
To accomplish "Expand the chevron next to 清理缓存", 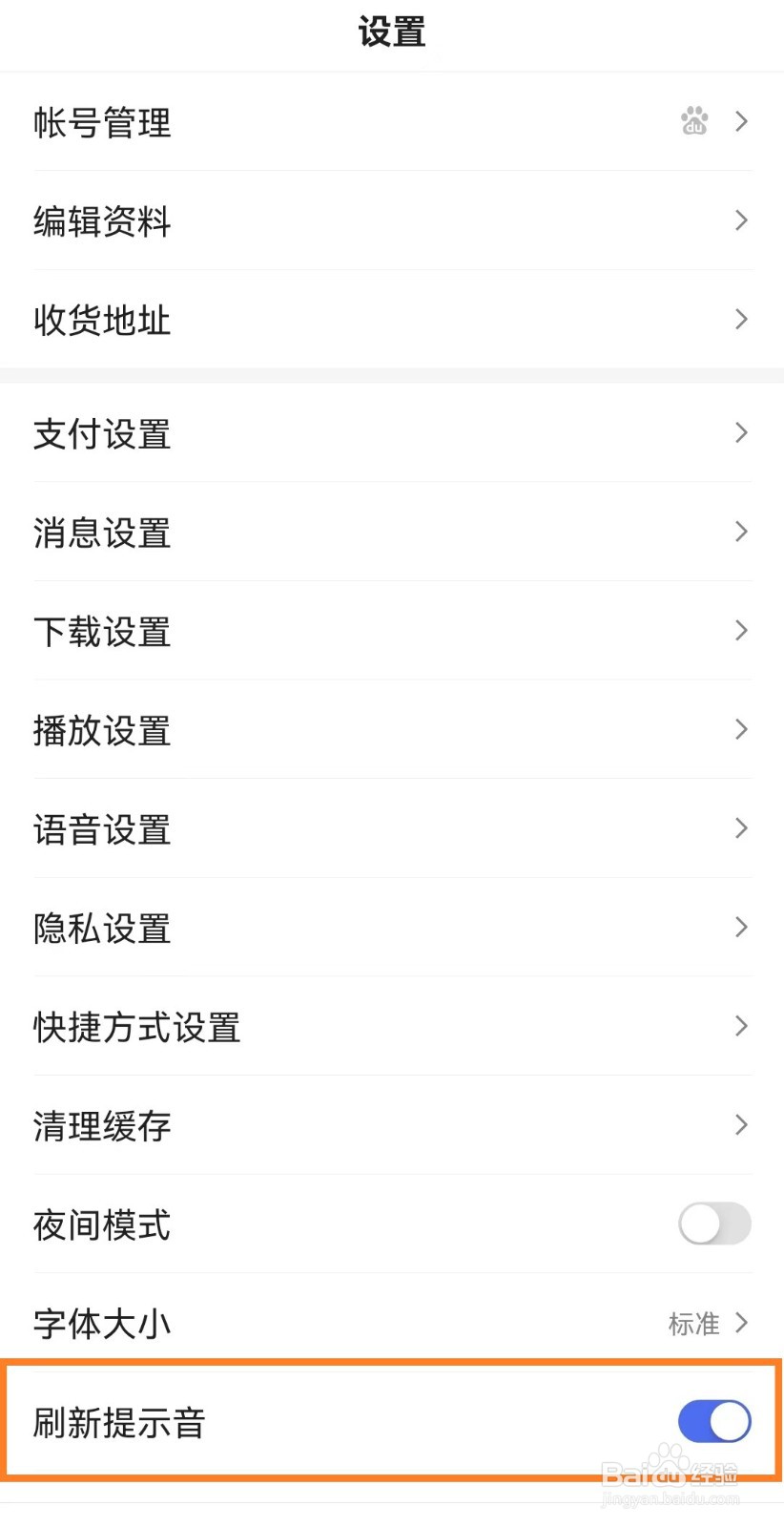I will [741, 1125].
